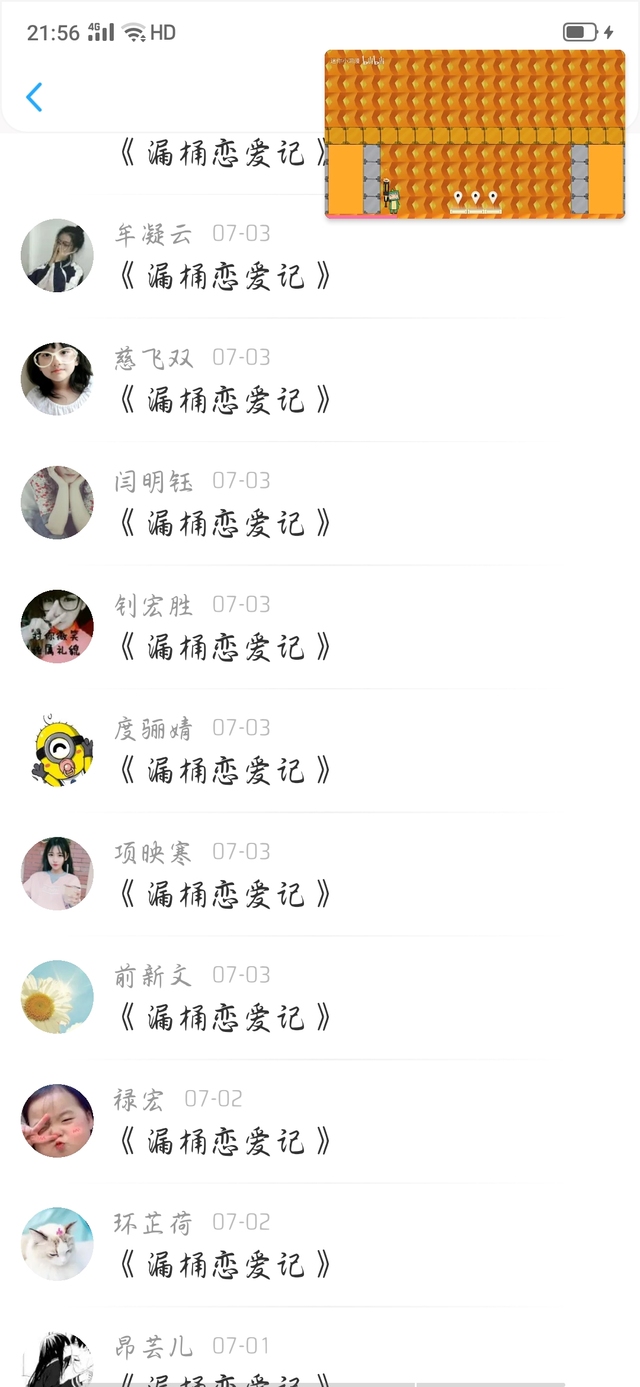
Task: Select 前新文's entry 《漏桶恋爱记》
Action: pyautogui.click(x=225, y=1018)
